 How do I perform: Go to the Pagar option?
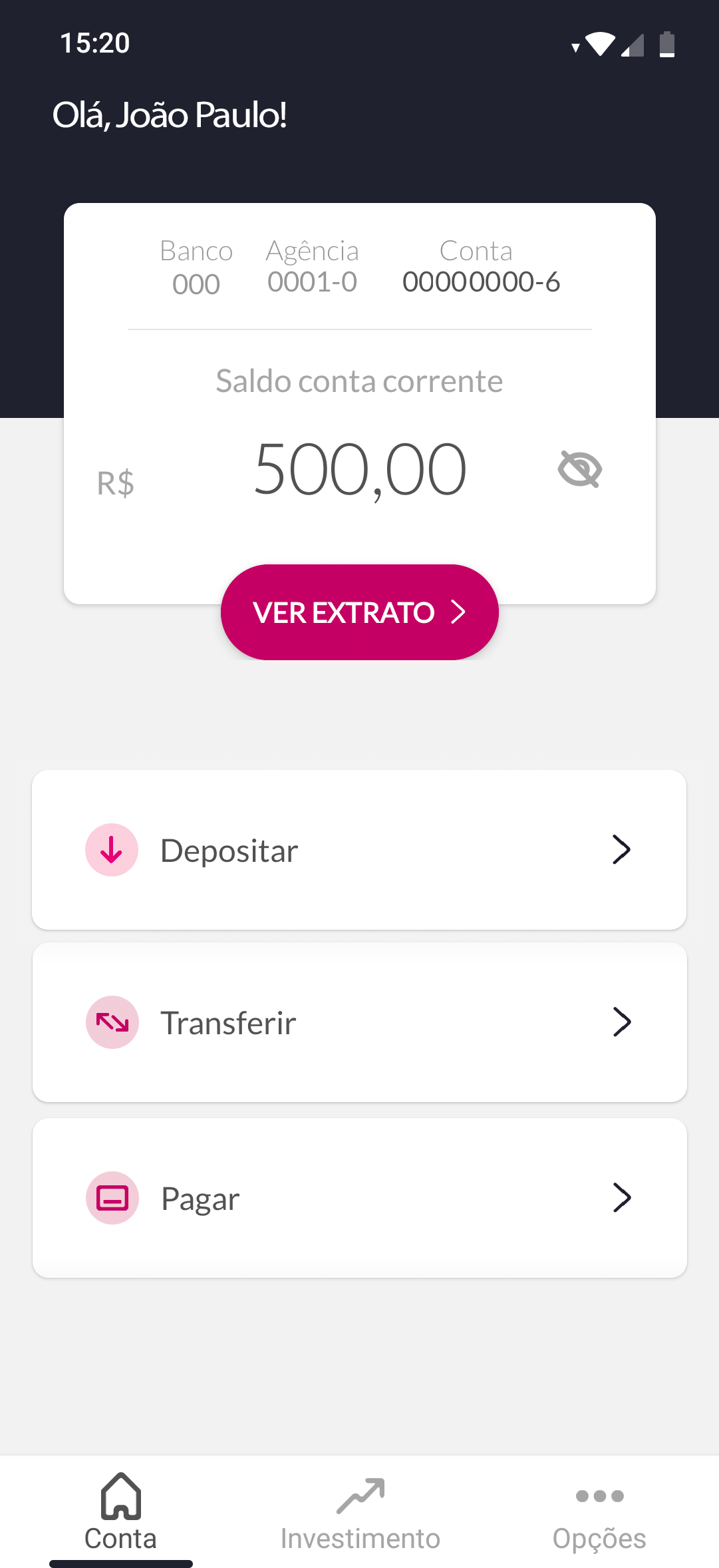[x=359, y=1198]
